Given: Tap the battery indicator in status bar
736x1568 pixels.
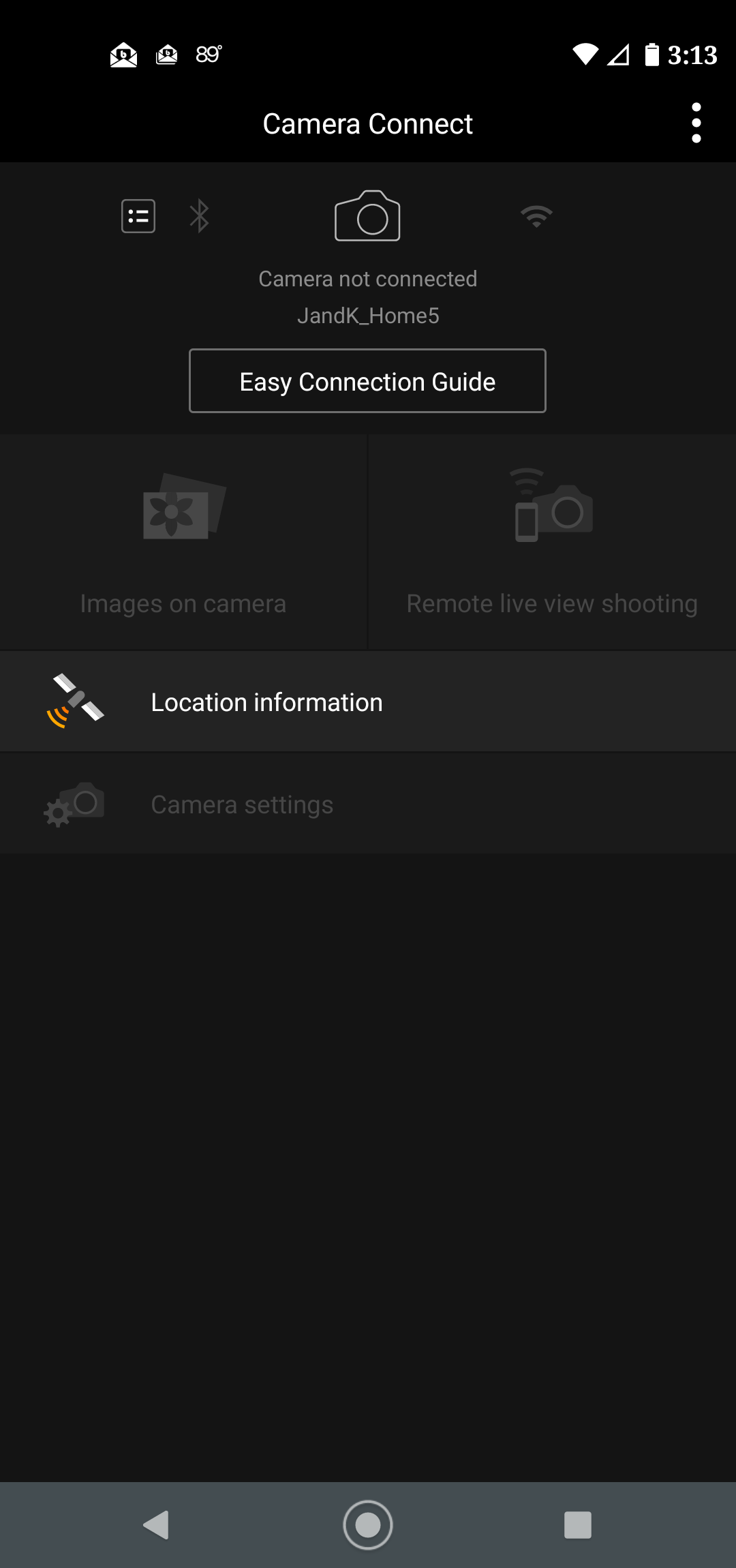Looking at the screenshot, I should (652, 55).
